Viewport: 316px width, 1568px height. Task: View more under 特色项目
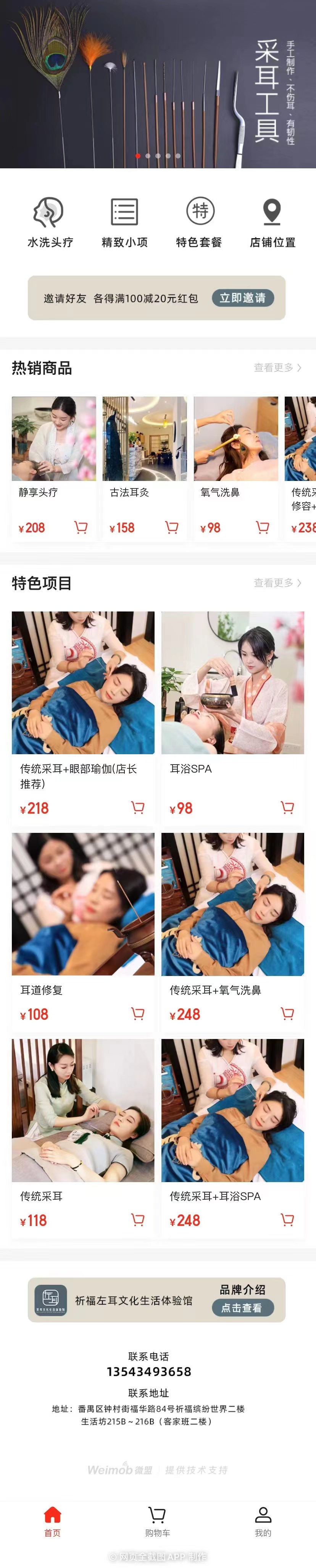[277, 582]
